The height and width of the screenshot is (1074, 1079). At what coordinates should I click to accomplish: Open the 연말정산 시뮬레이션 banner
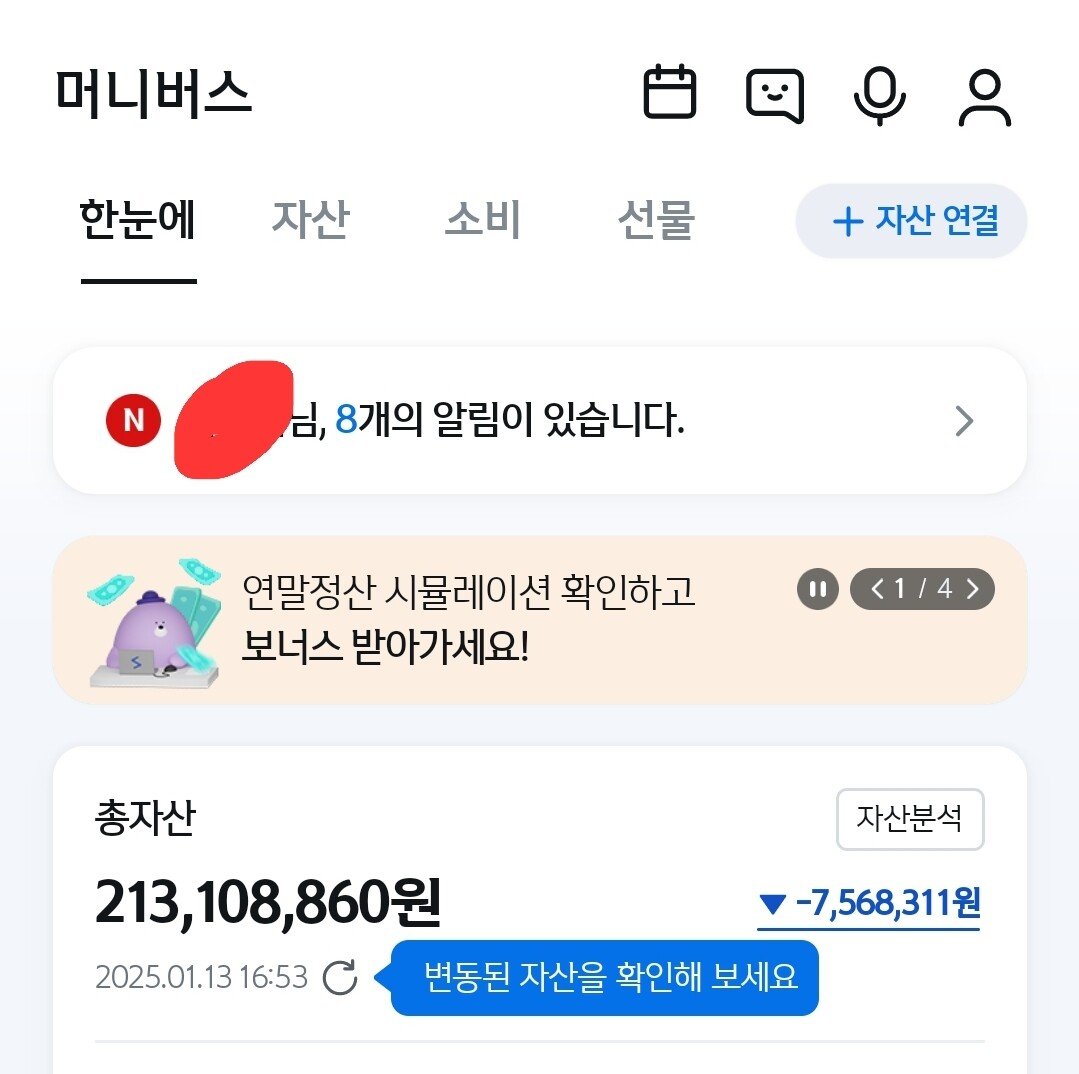(470, 620)
